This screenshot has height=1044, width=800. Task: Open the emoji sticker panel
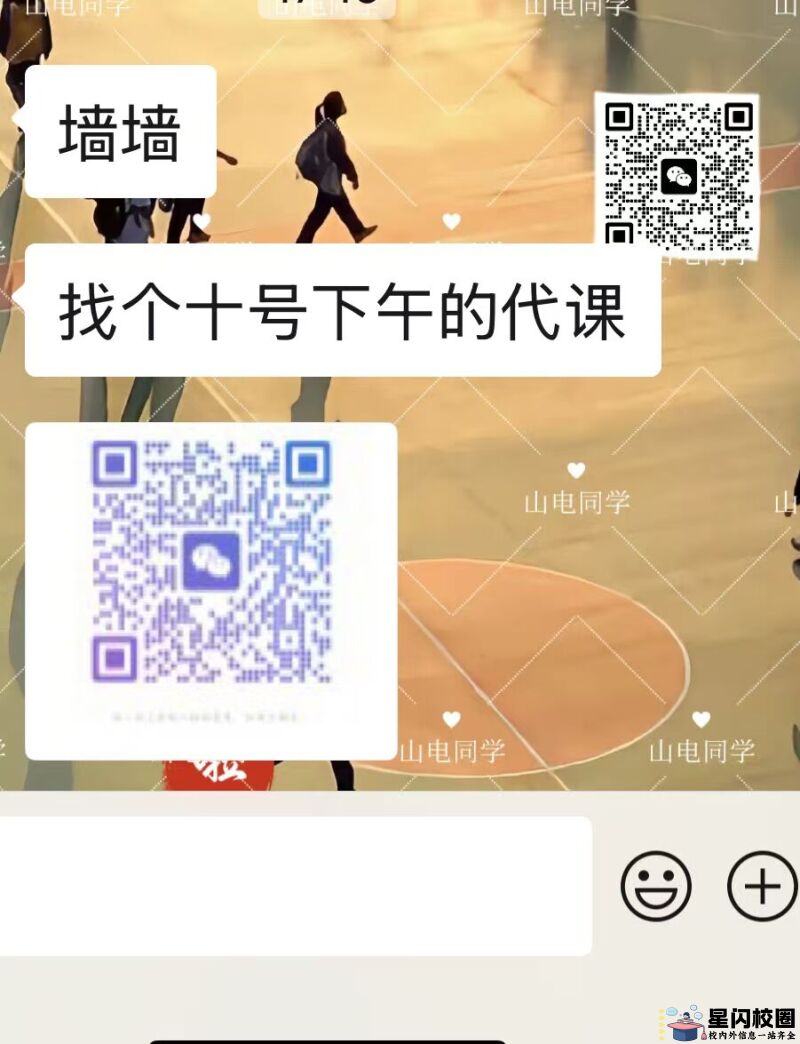click(x=656, y=886)
